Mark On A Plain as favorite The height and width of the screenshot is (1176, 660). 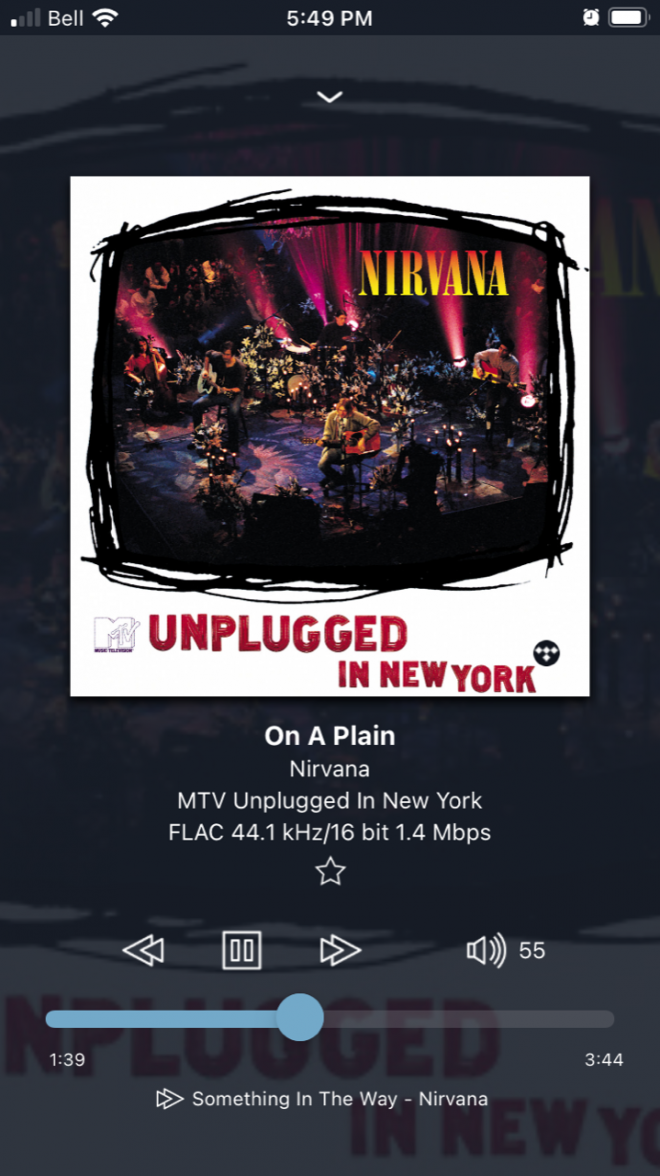click(330, 872)
